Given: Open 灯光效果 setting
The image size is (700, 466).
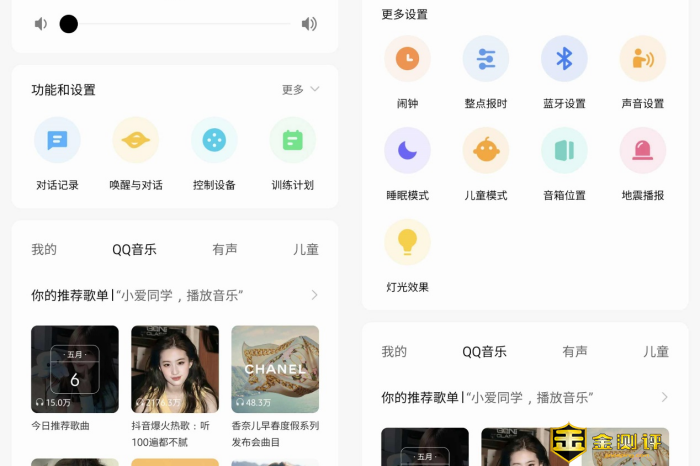Looking at the screenshot, I should [407, 242].
